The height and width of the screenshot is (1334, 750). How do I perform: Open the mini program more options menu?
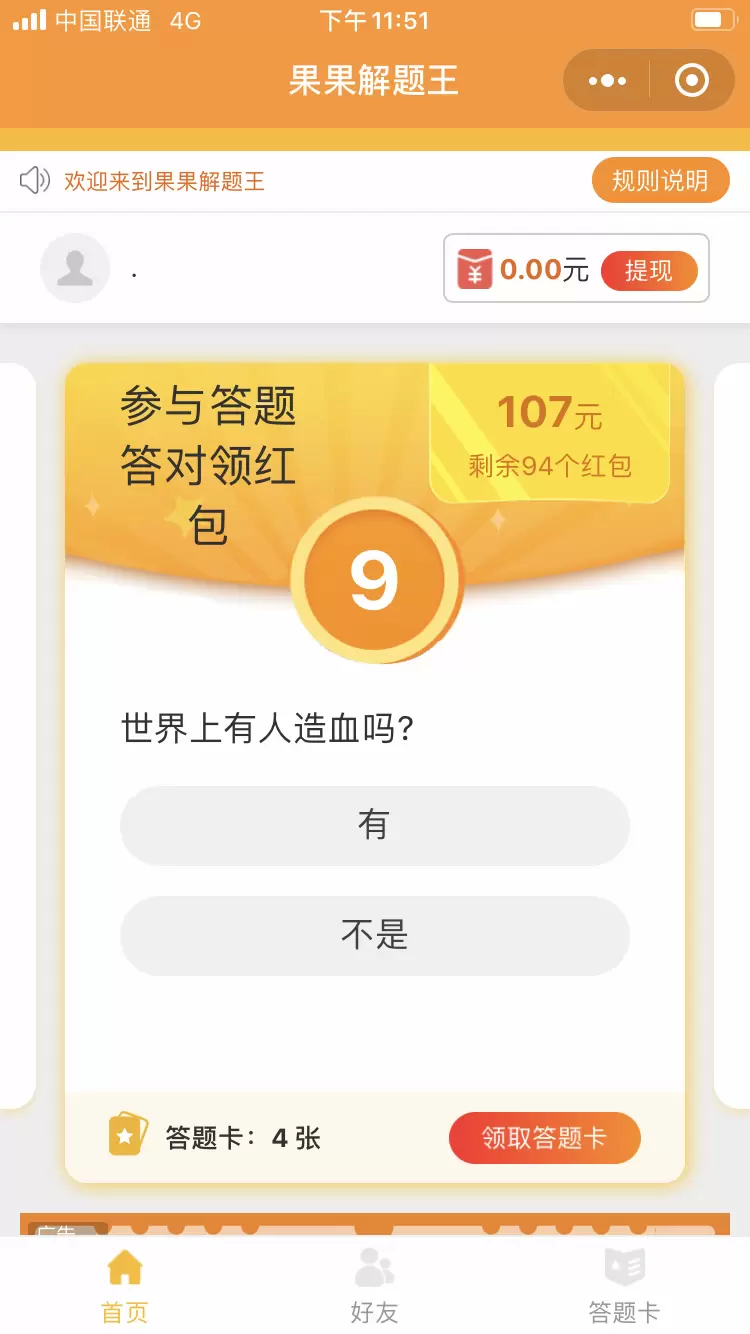point(607,80)
